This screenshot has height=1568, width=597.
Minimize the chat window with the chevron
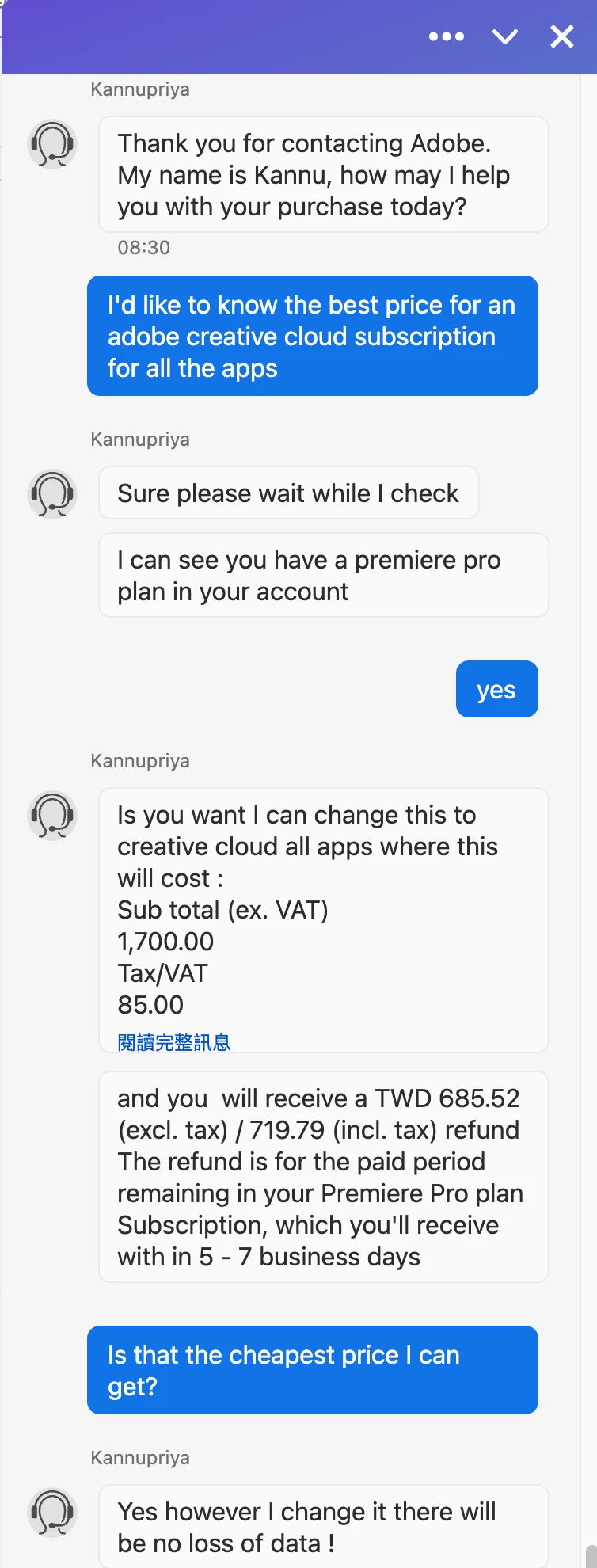pyautogui.click(x=505, y=36)
